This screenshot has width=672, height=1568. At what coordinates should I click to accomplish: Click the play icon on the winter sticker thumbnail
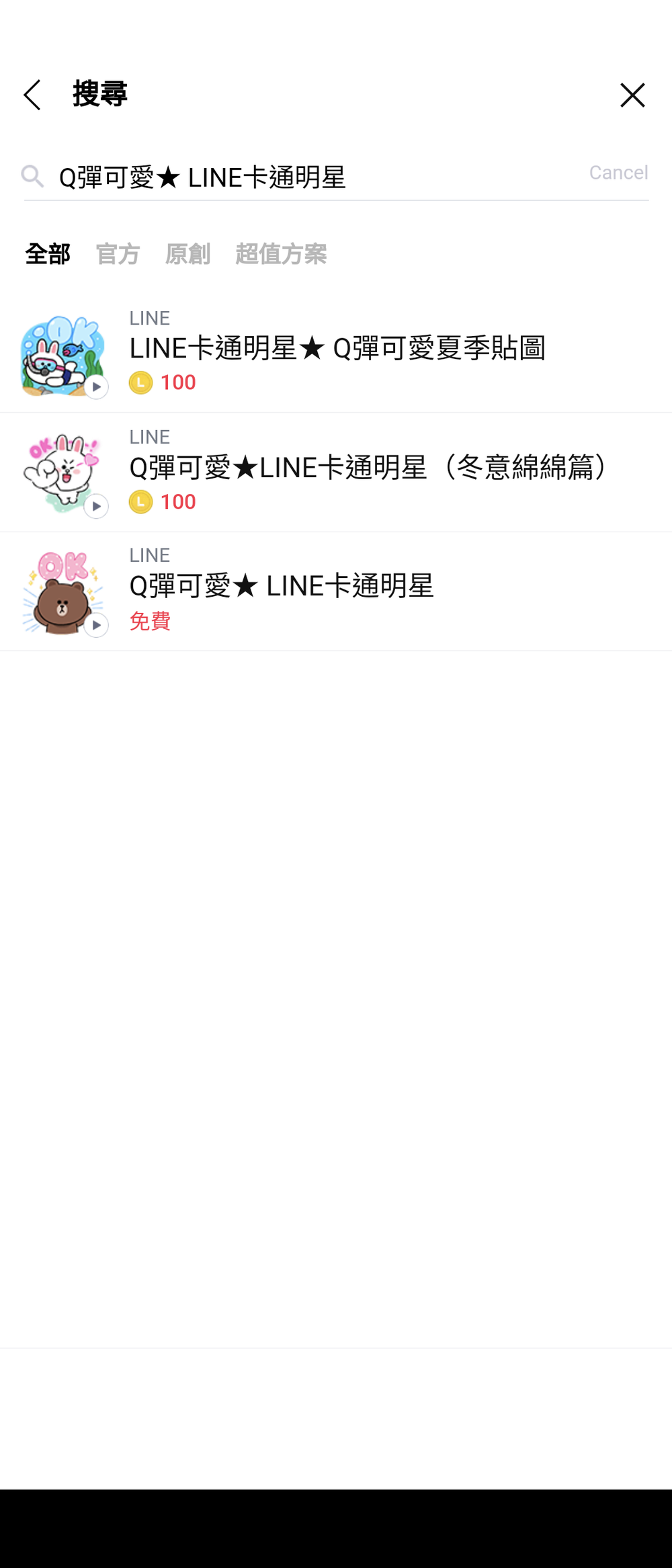point(96,505)
